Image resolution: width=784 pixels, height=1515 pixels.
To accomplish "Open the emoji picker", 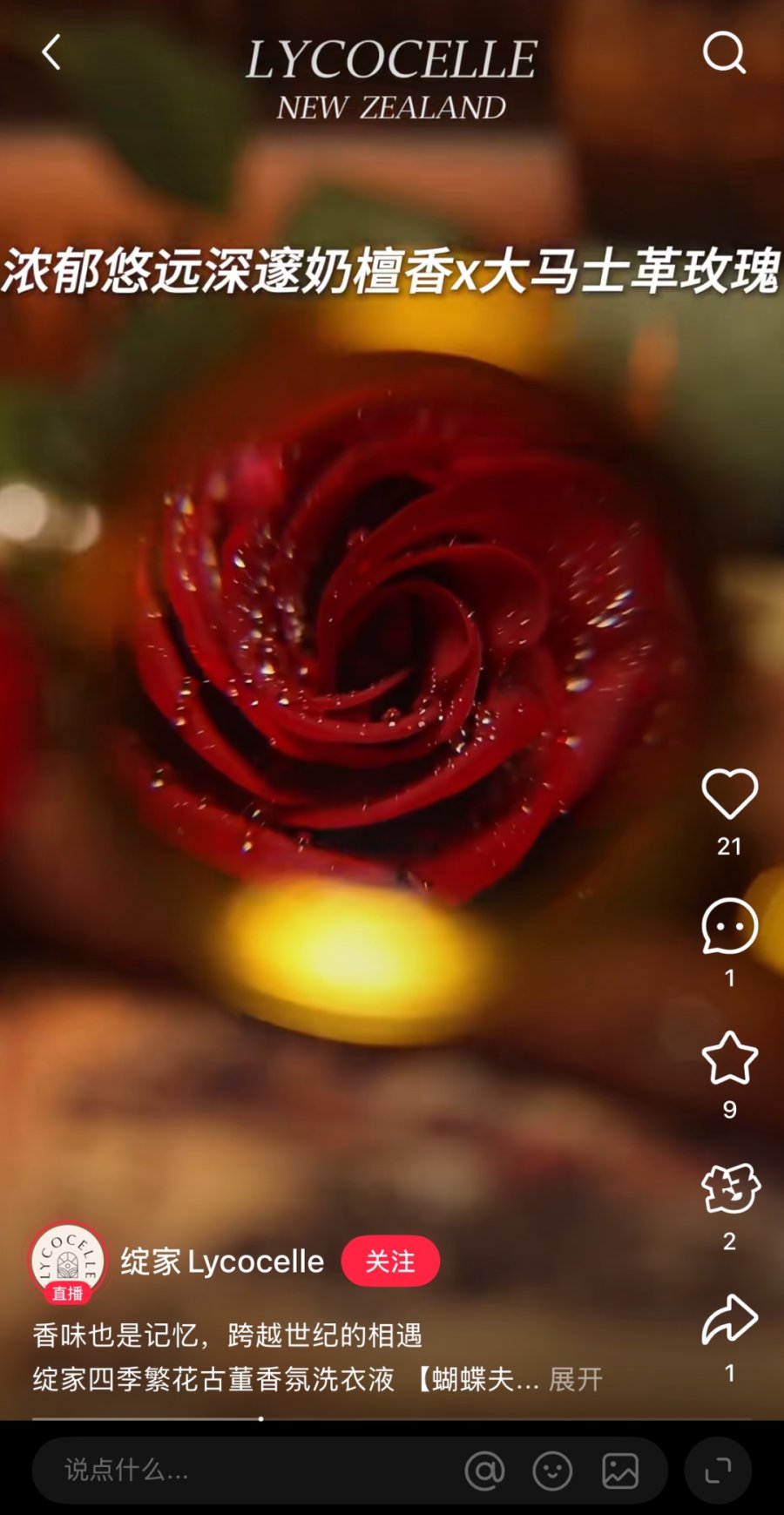I will pyautogui.click(x=552, y=1471).
